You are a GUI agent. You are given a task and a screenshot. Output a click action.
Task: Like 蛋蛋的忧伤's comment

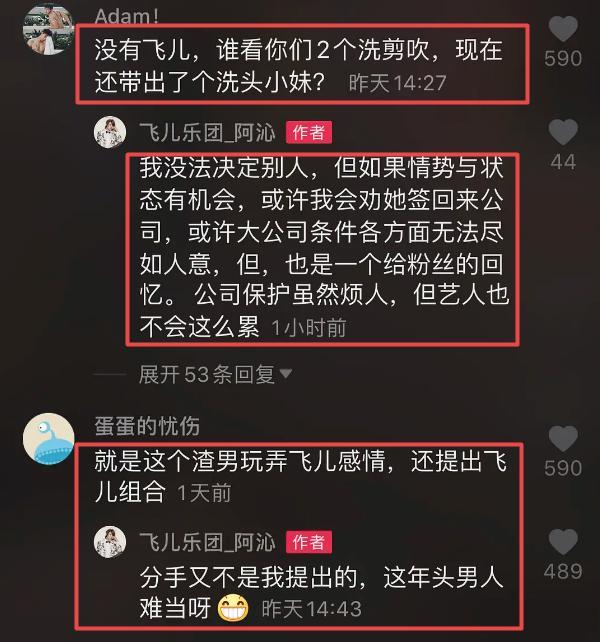click(x=563, y=438)
